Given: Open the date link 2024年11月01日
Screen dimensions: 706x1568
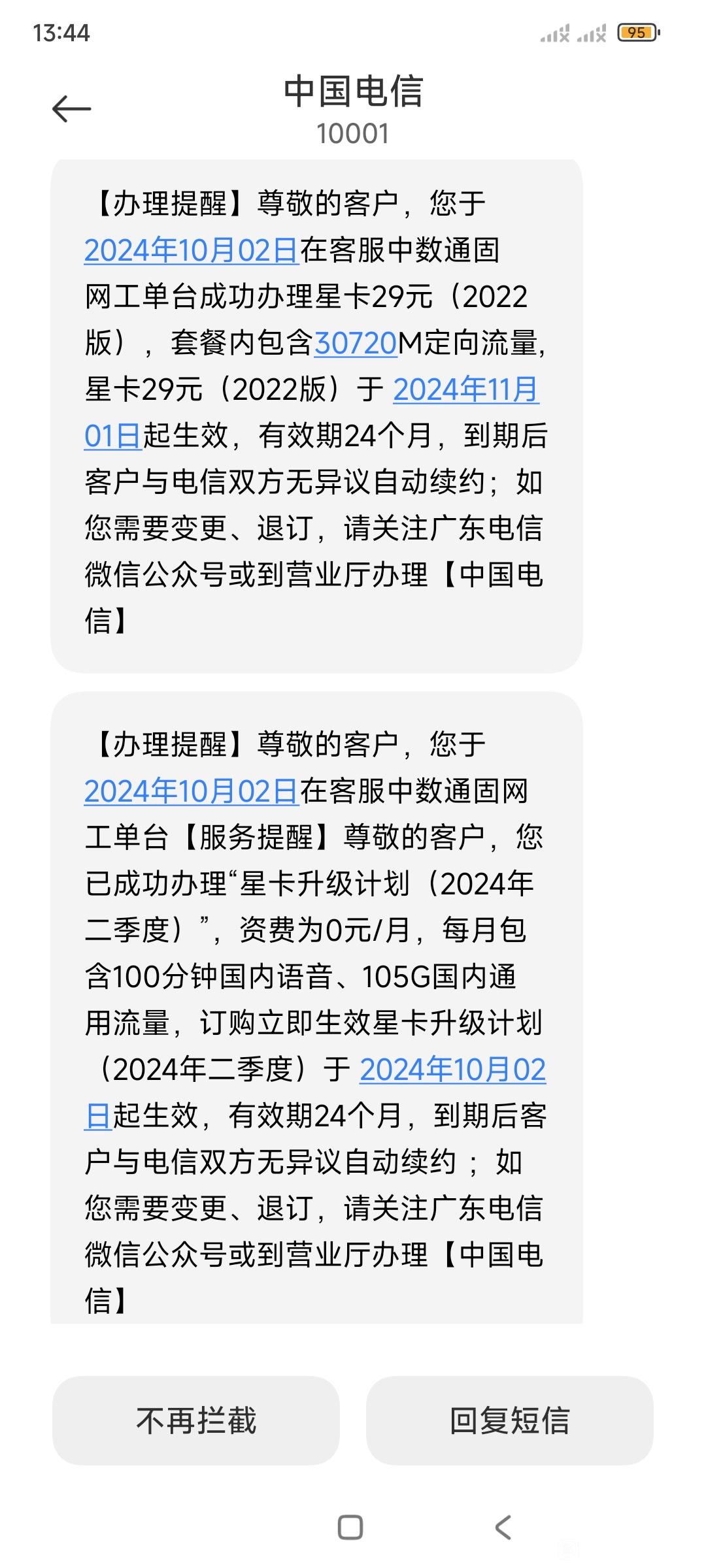Looking at the screenshot, I should [x=466, y=389].
